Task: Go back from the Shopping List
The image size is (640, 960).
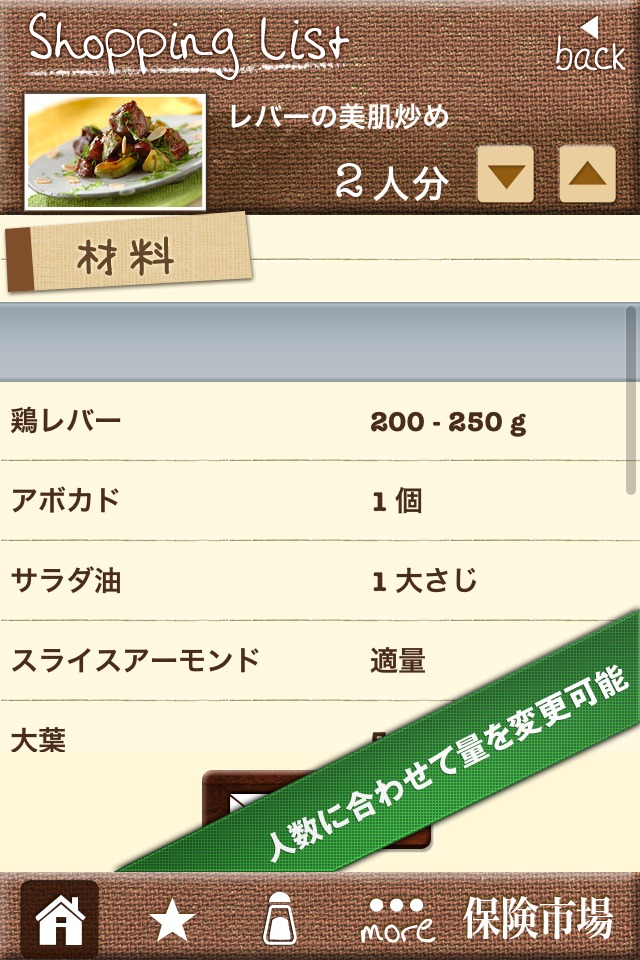Action: point(589,46)
